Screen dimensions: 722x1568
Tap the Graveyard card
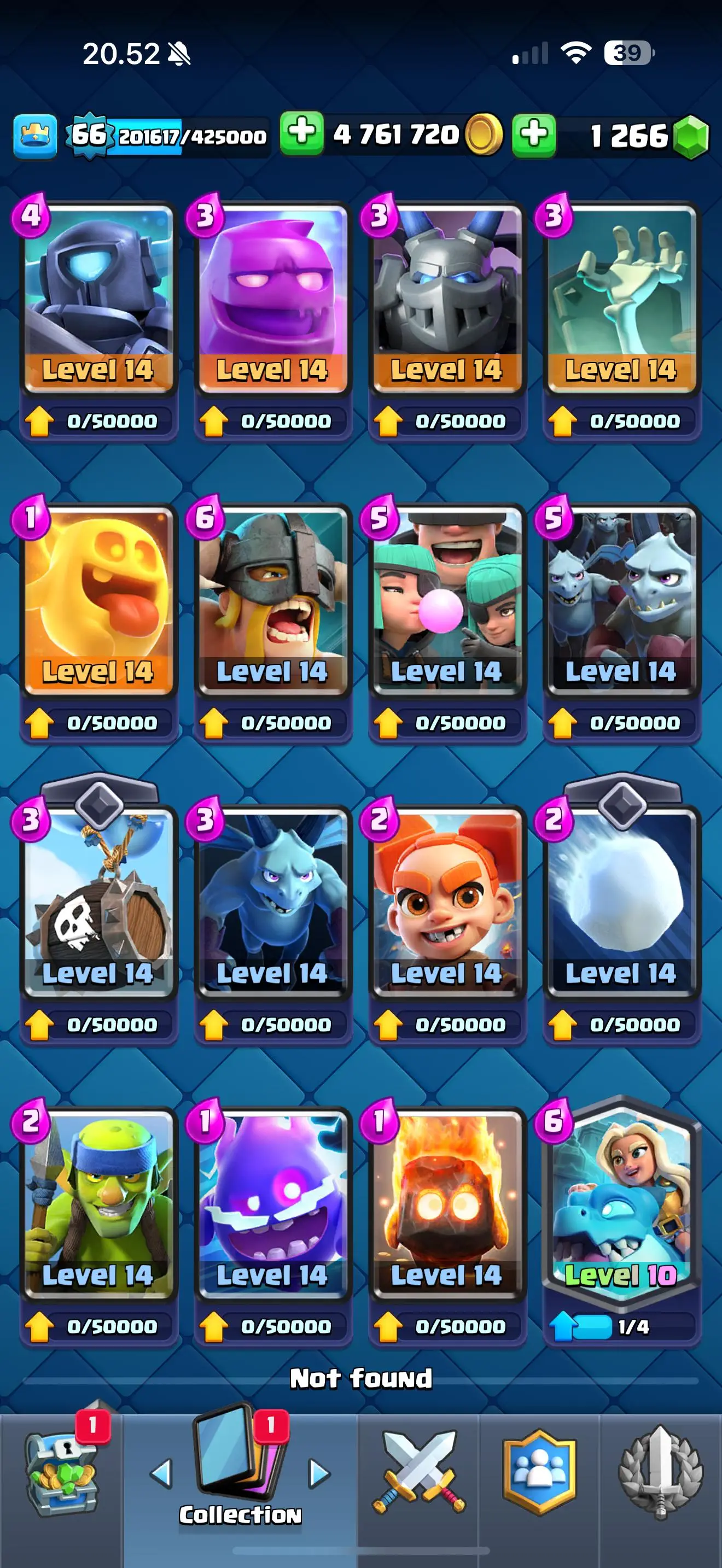click(x=621, y=299)
